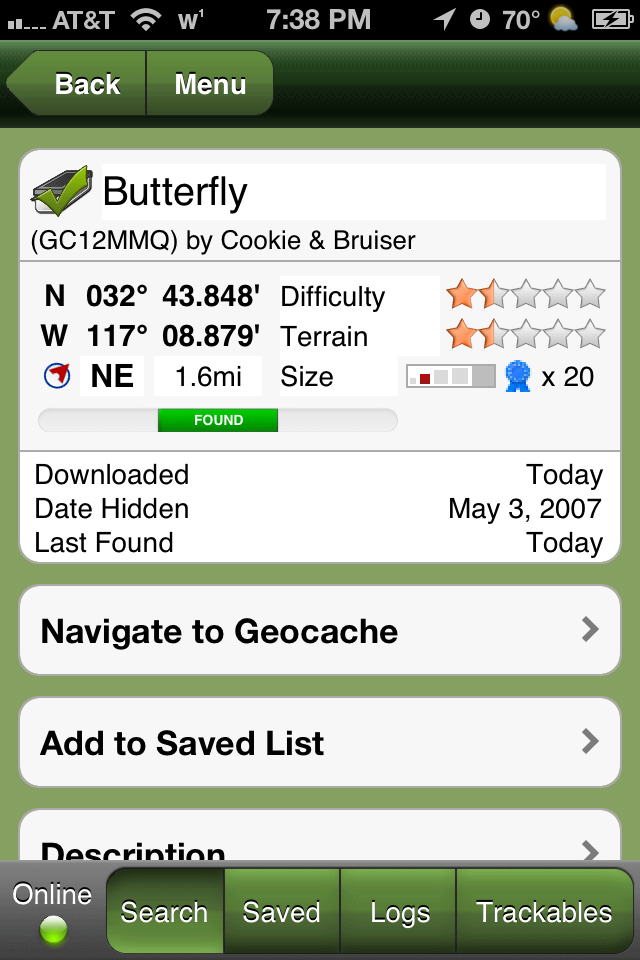This screenshot has height=960, width=640.
Task: Open the Menu button
Action: pos(210,84)
